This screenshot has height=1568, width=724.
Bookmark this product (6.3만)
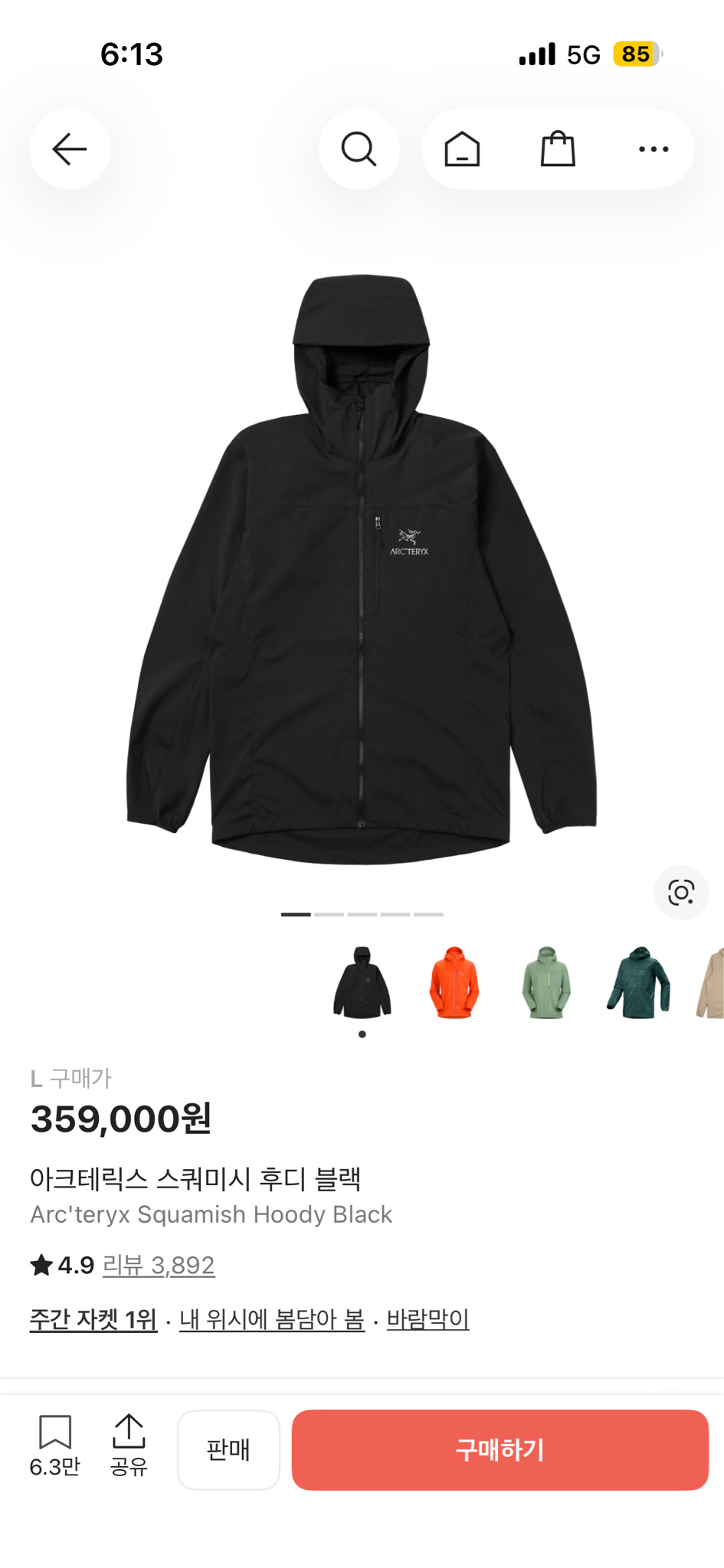[54, 1445]
